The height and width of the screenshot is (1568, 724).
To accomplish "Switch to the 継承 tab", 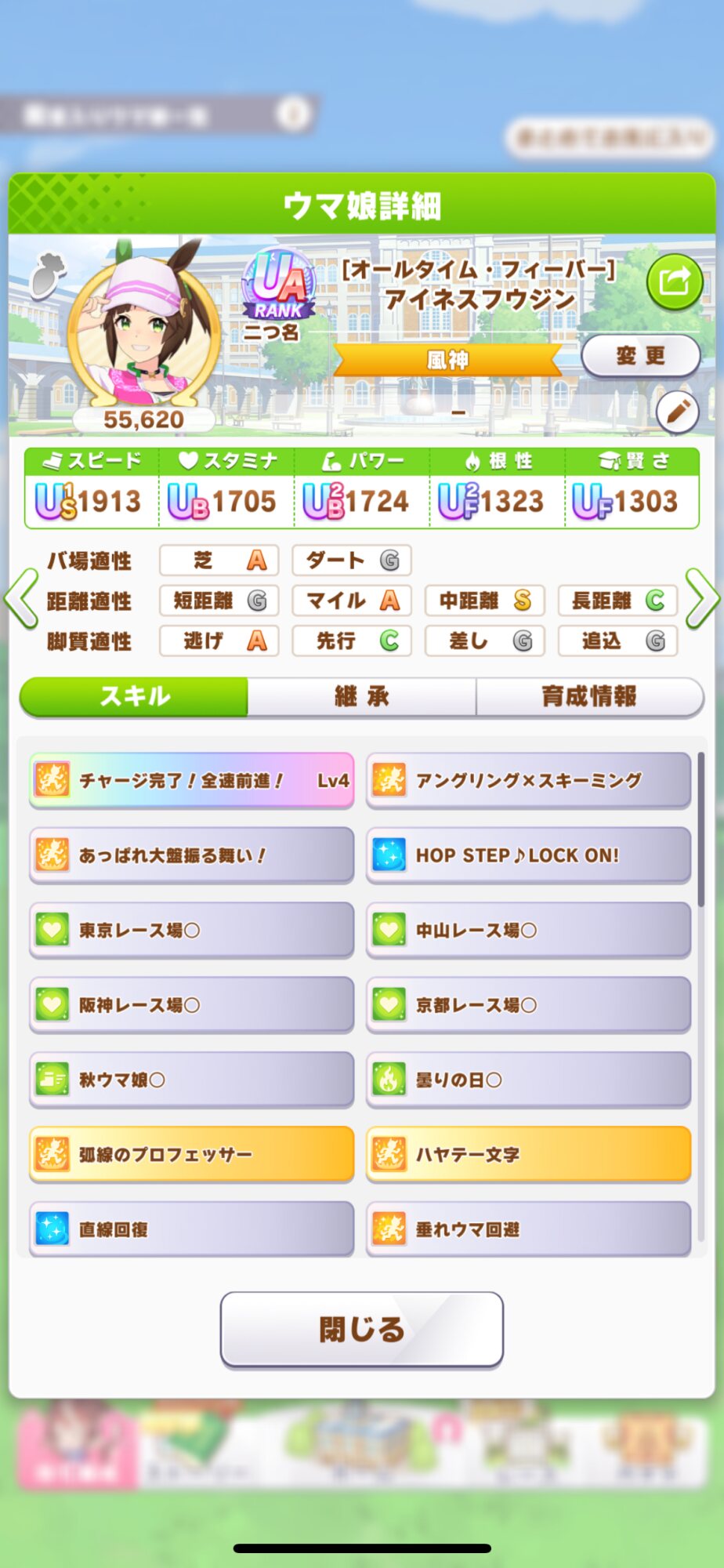I will point(362,696).
